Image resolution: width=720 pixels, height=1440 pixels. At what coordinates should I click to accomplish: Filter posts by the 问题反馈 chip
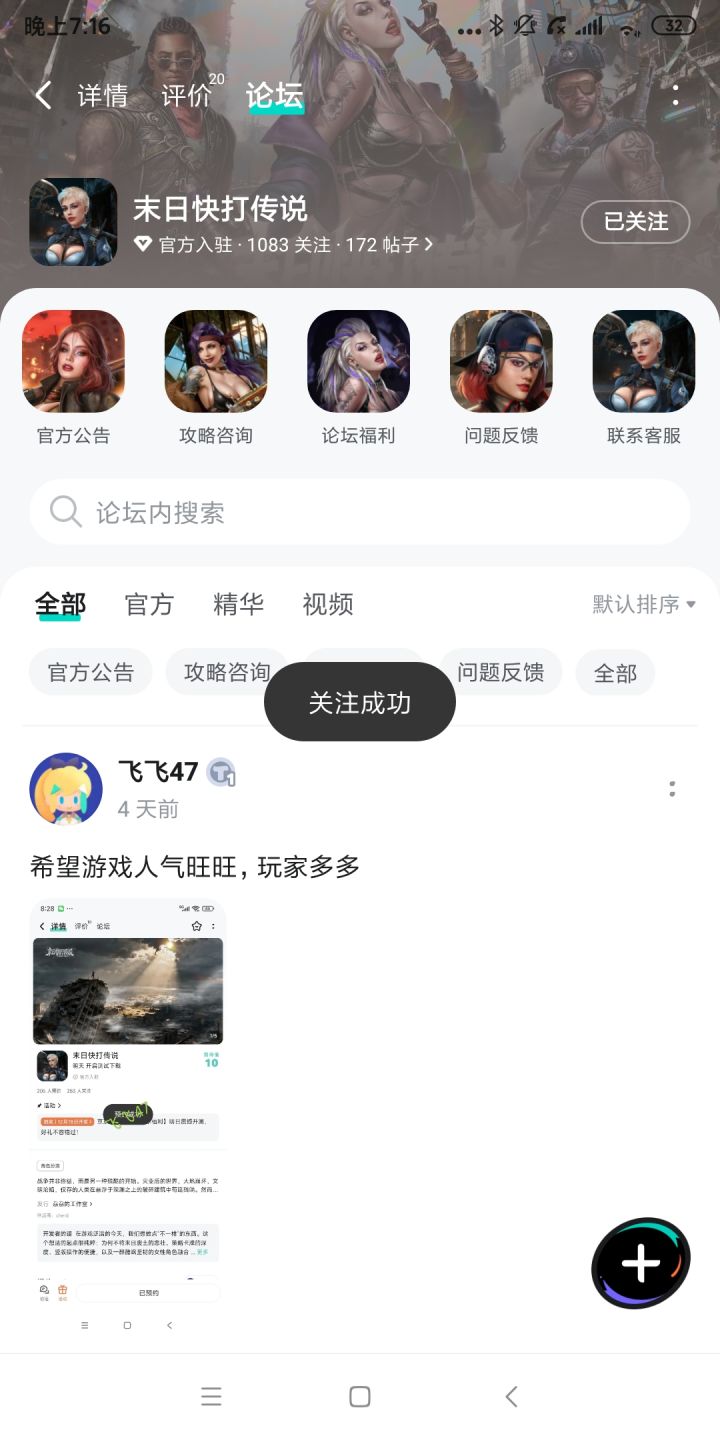[501, 672]
